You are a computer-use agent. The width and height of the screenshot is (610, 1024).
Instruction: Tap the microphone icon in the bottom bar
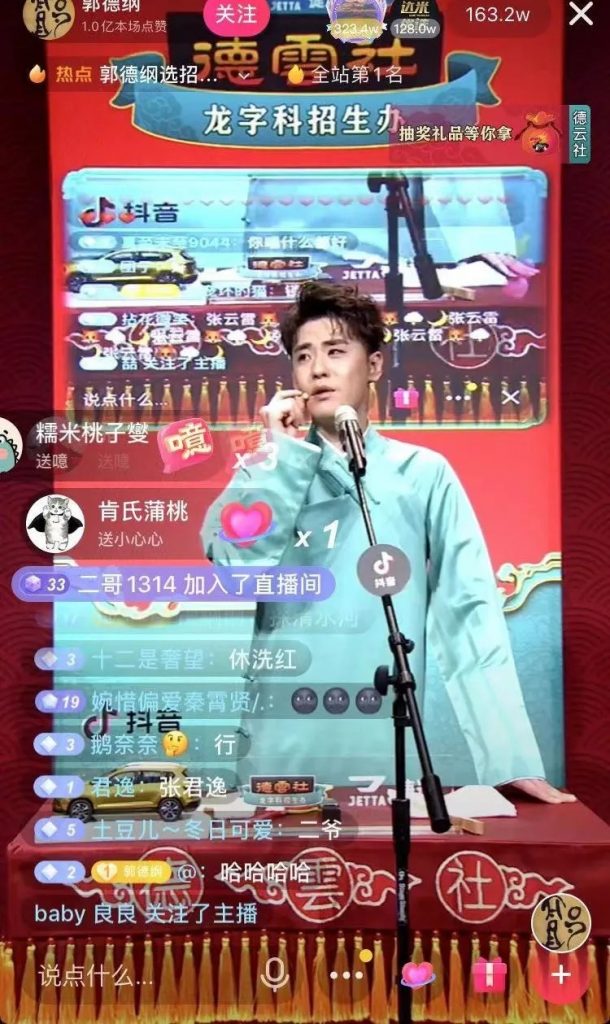[273, 973]
